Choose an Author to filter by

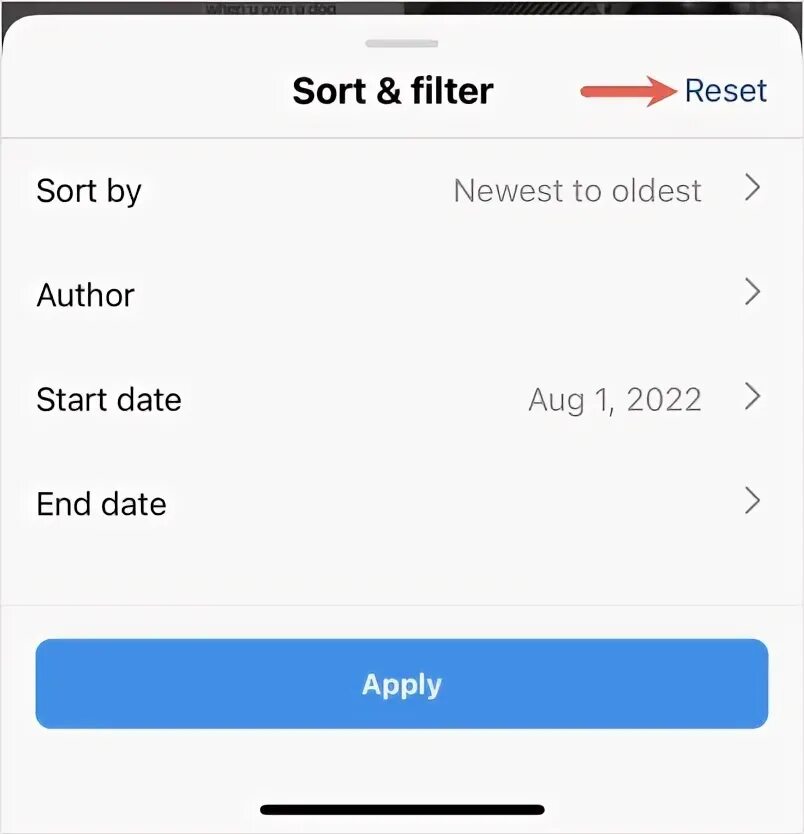pos(400,295)
